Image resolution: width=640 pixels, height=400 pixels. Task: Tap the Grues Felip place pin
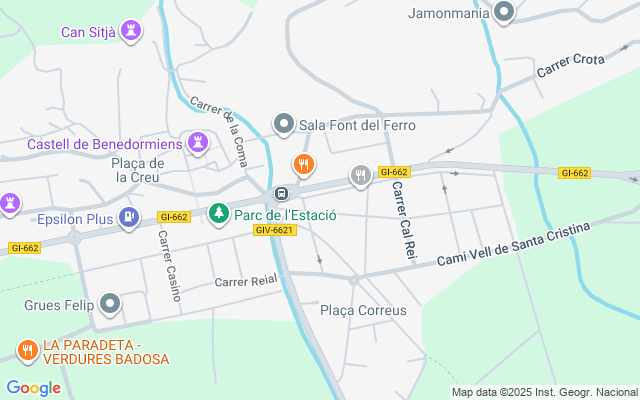110,303
